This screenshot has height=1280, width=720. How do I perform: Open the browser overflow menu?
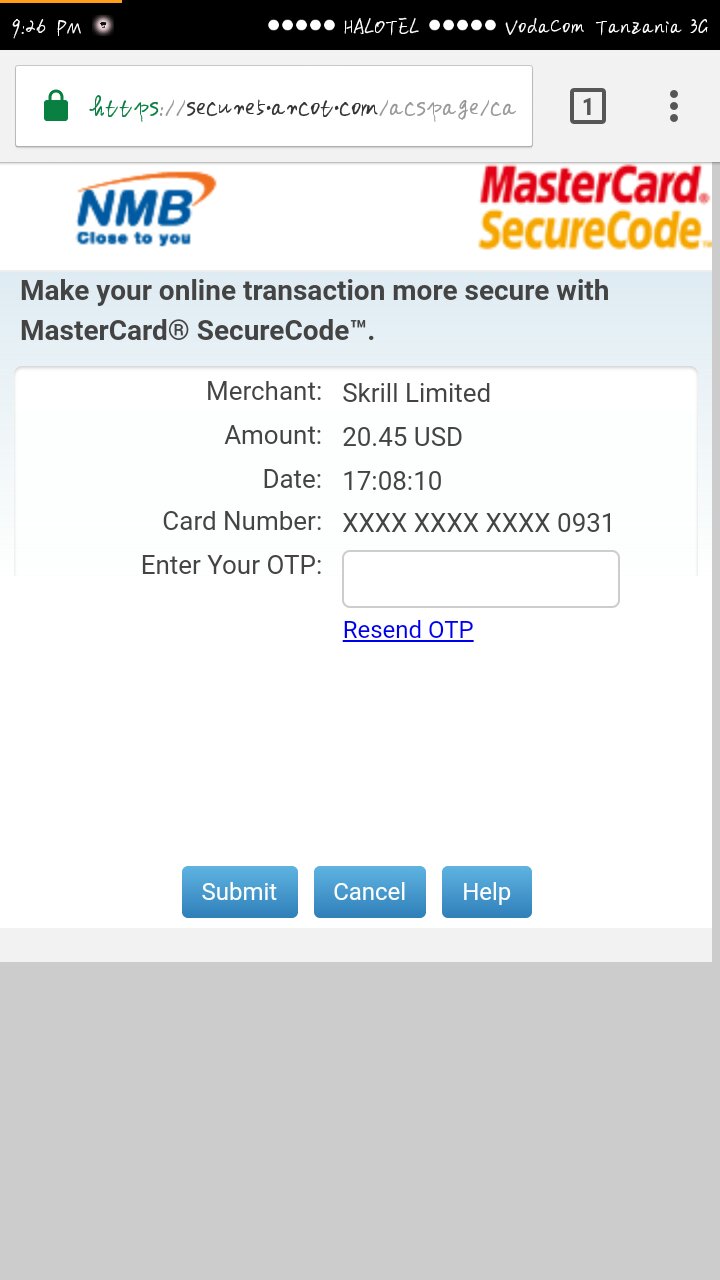[674, 106]
